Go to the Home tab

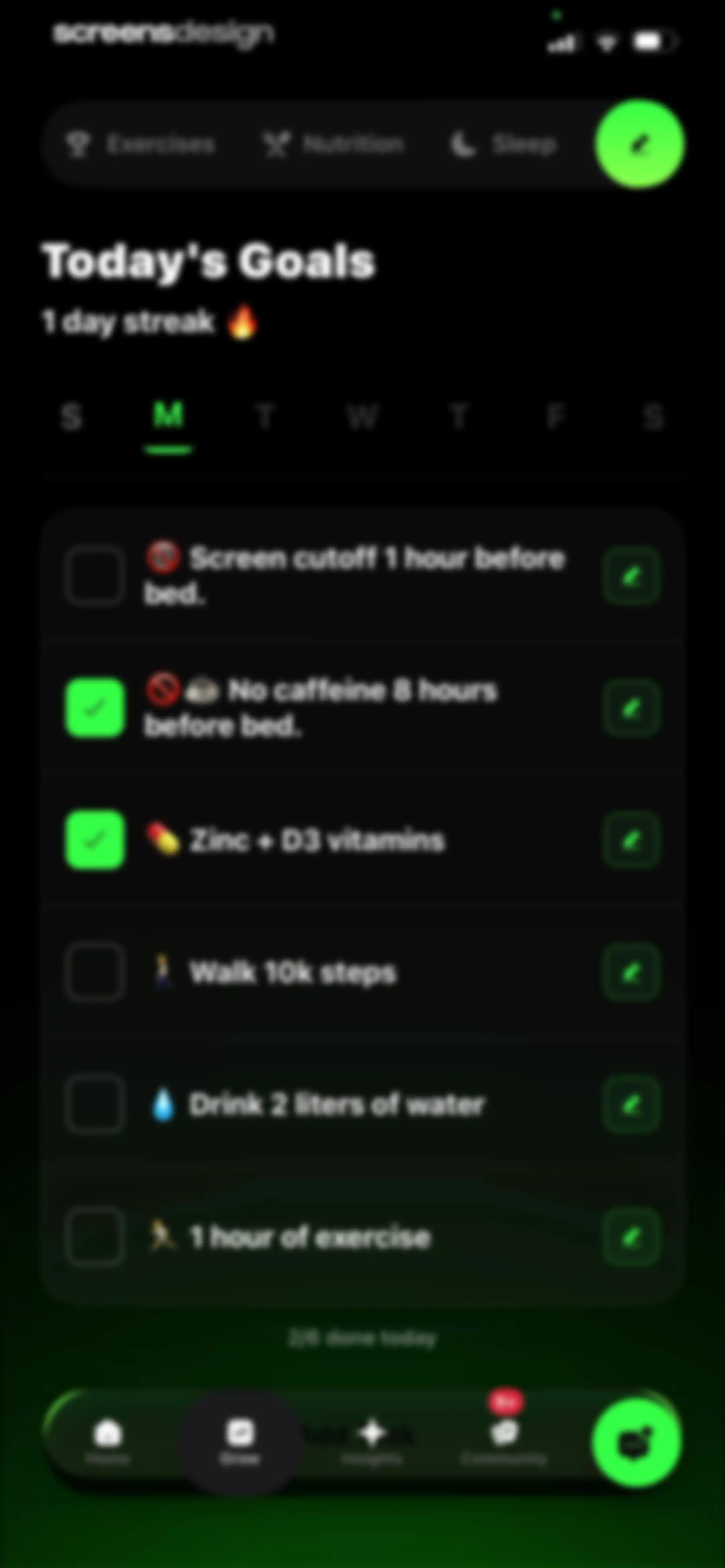point(107,1441)
